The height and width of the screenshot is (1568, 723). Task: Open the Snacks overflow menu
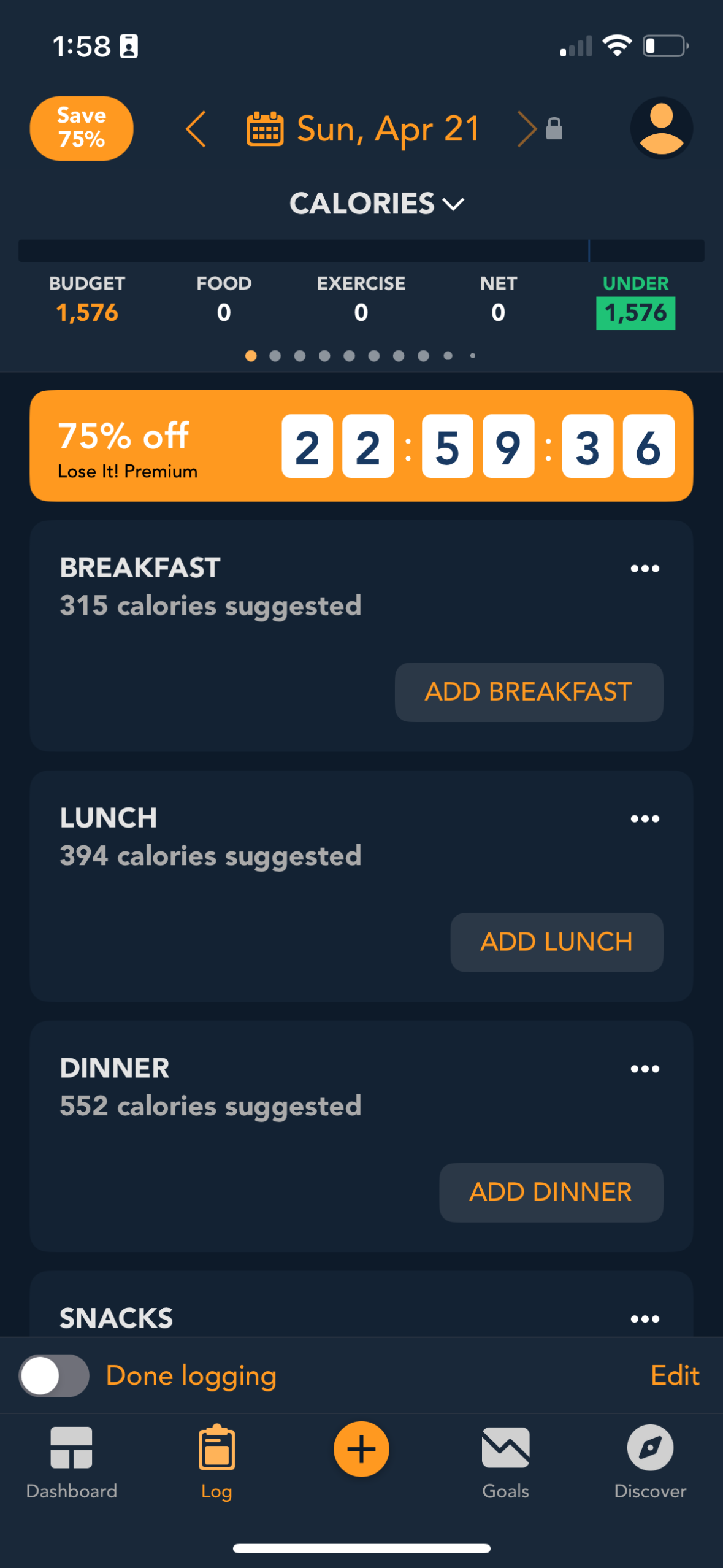click(645, 1318)
